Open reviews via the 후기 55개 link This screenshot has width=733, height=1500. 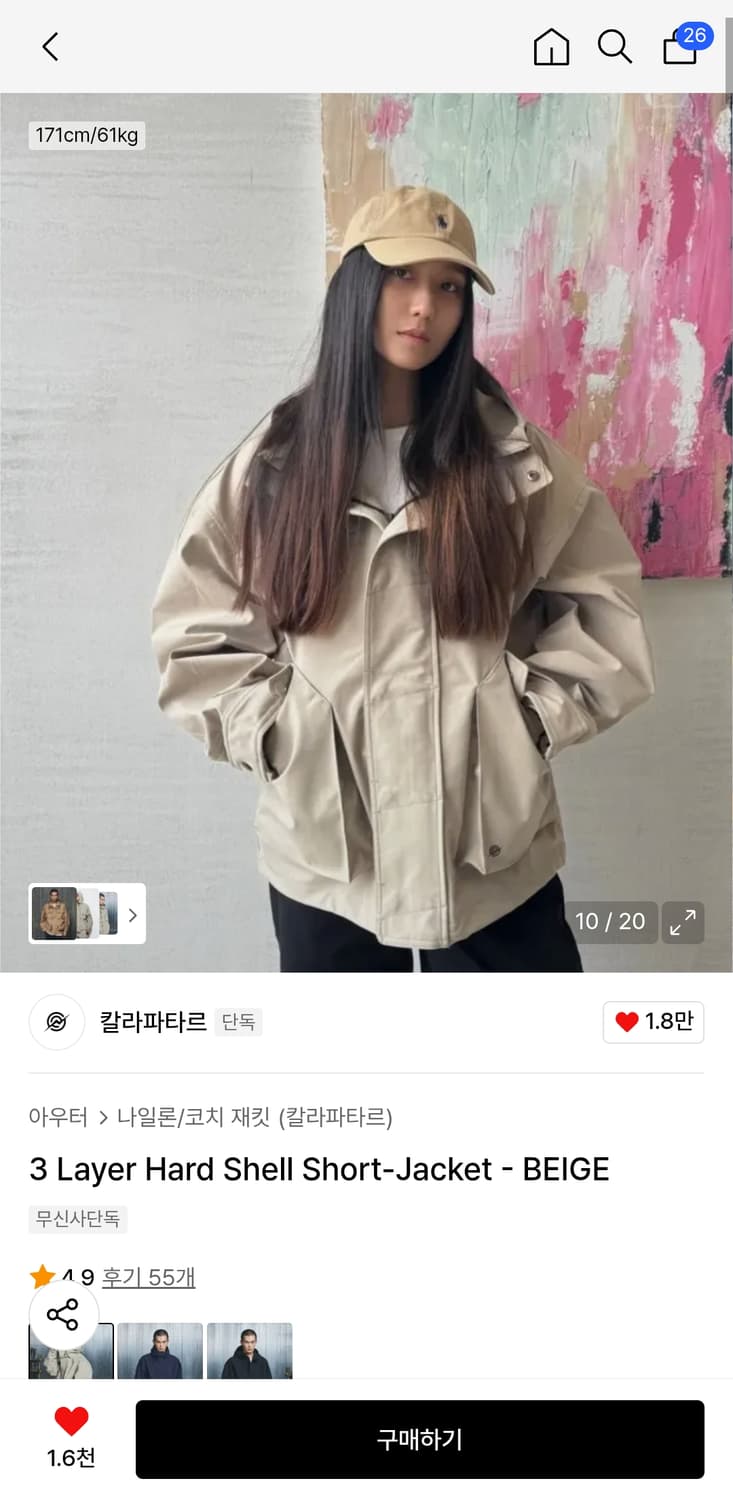pos(148,1277)
